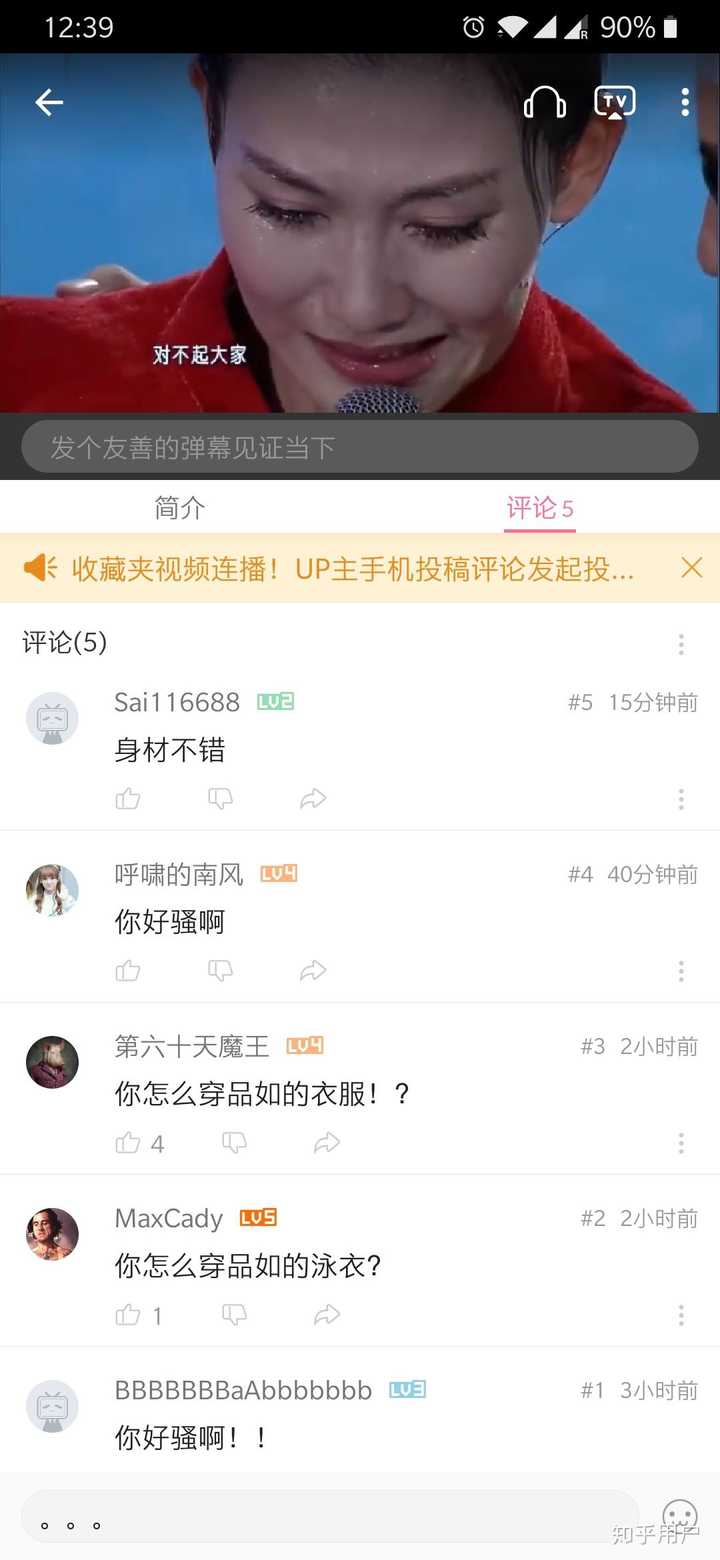The height and width of the screenshot is (1560, 720).
Task: Dismiss the yellow announcement banner
Action: coord(691,568)
